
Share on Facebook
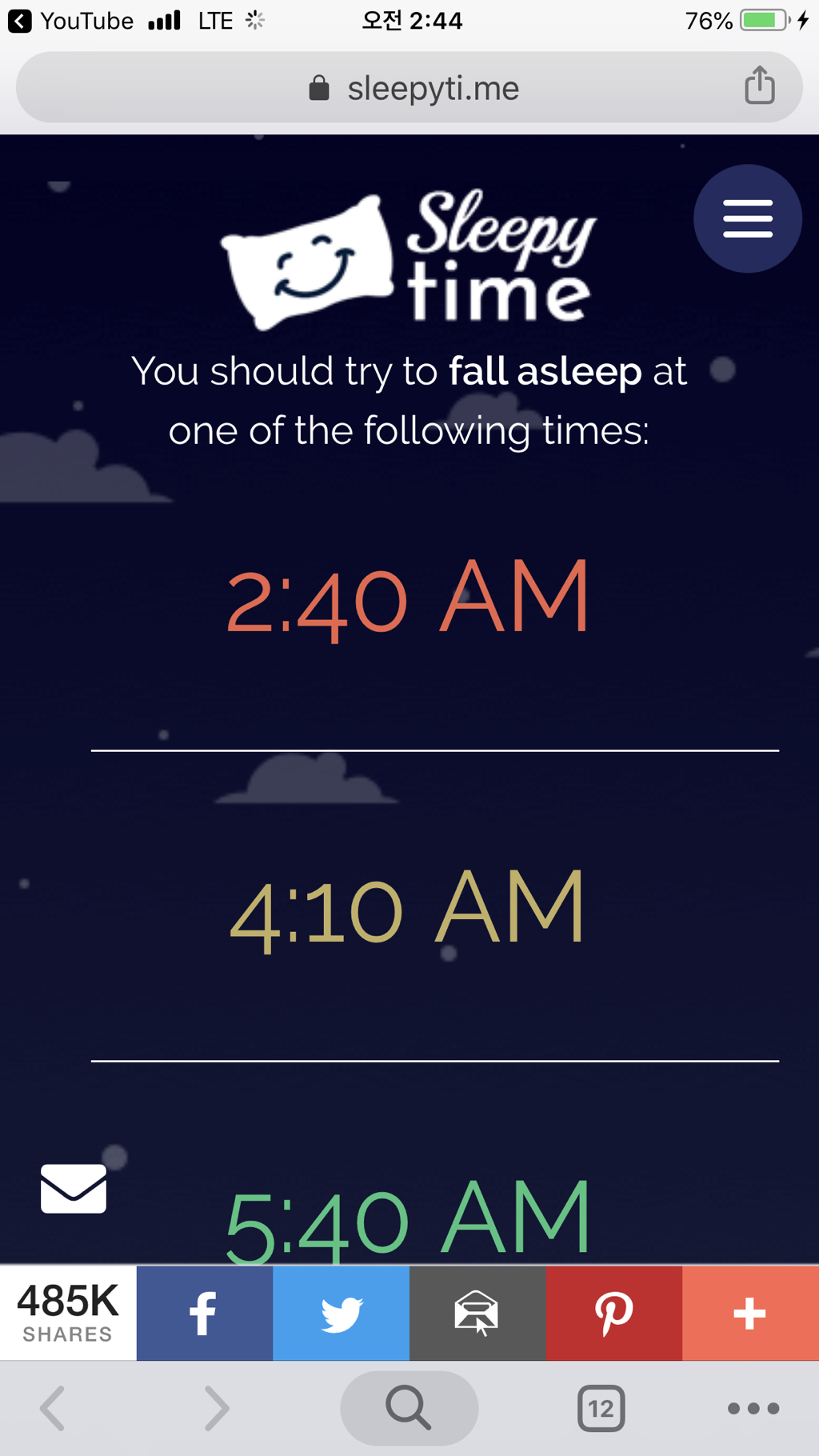(205, 1313)
